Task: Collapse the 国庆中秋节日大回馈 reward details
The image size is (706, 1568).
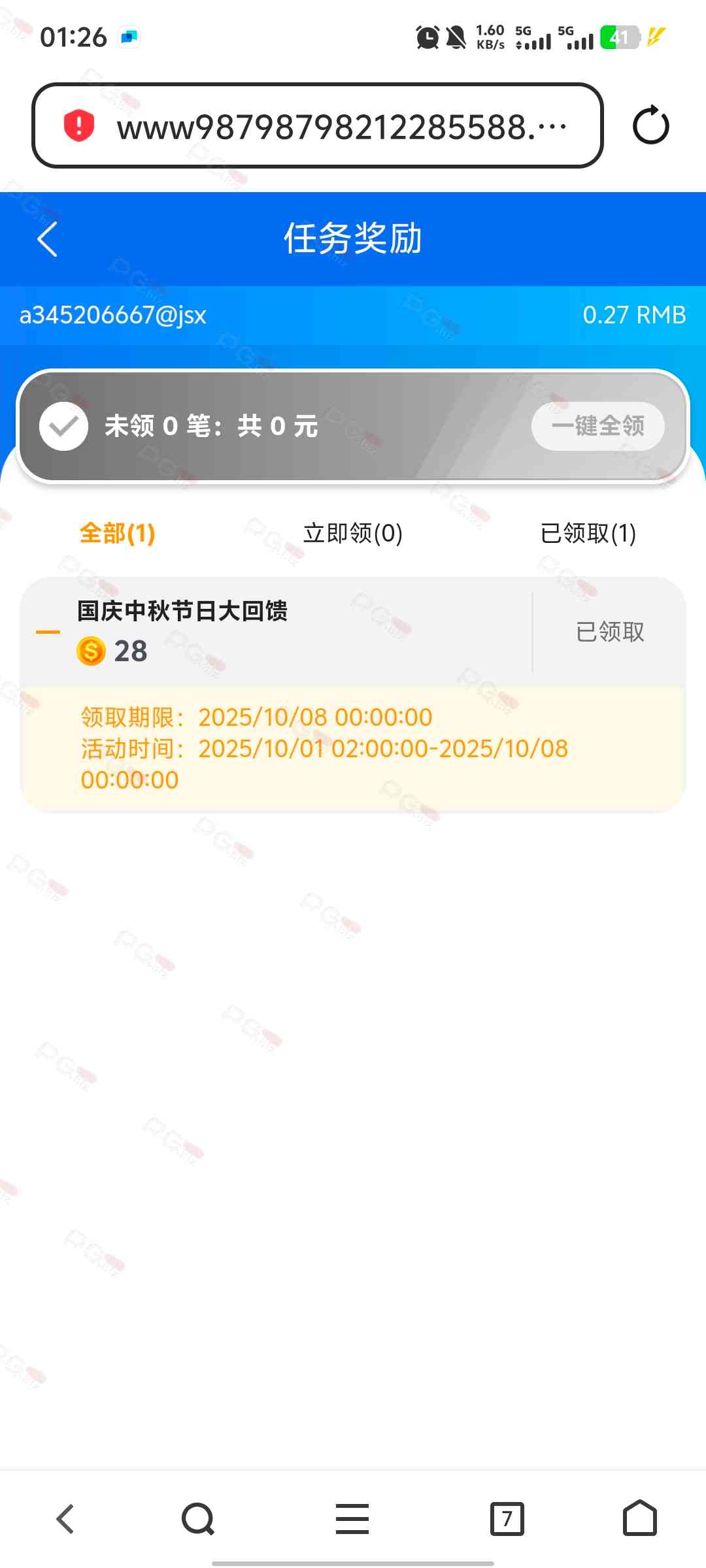Action: 48,632
